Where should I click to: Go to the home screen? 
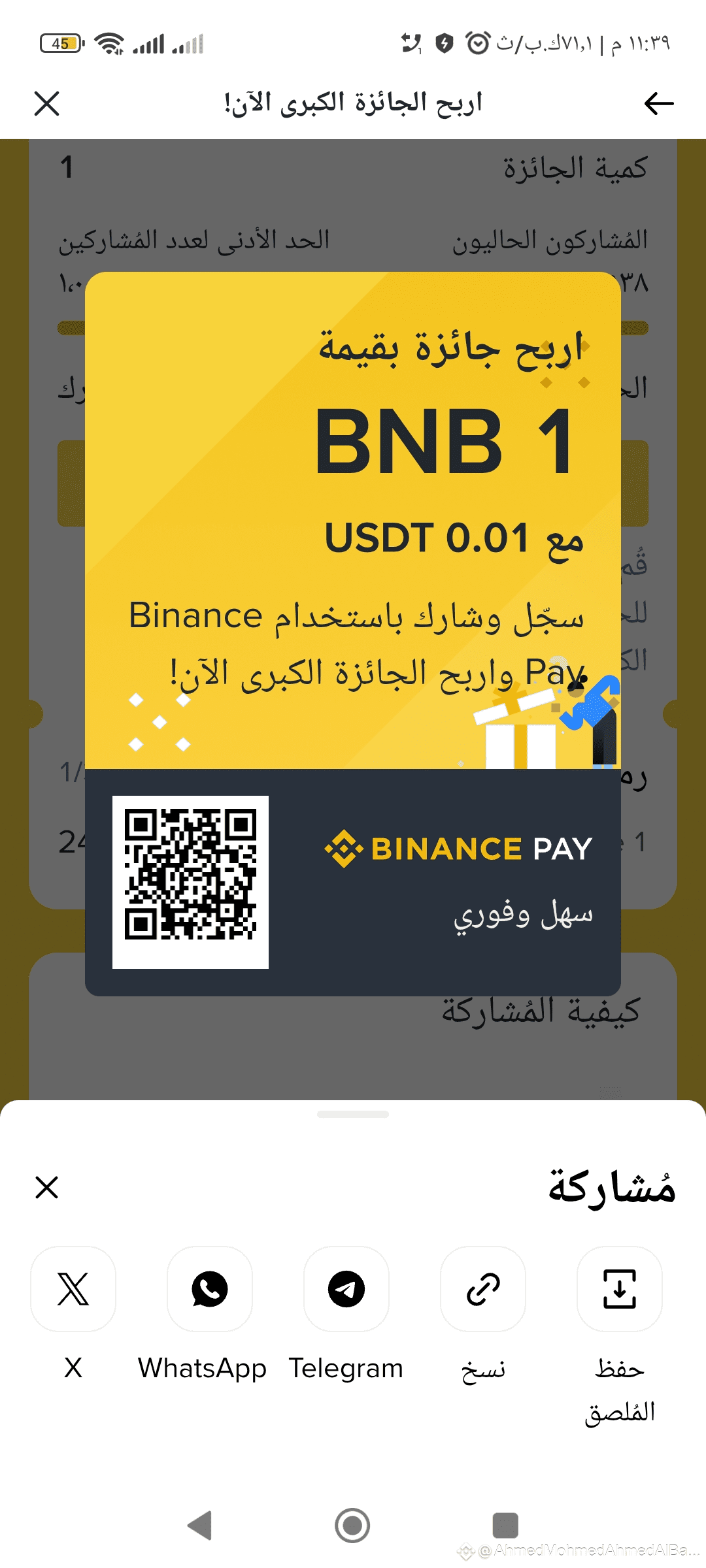pyautogui.click(x=352, y=1526)
